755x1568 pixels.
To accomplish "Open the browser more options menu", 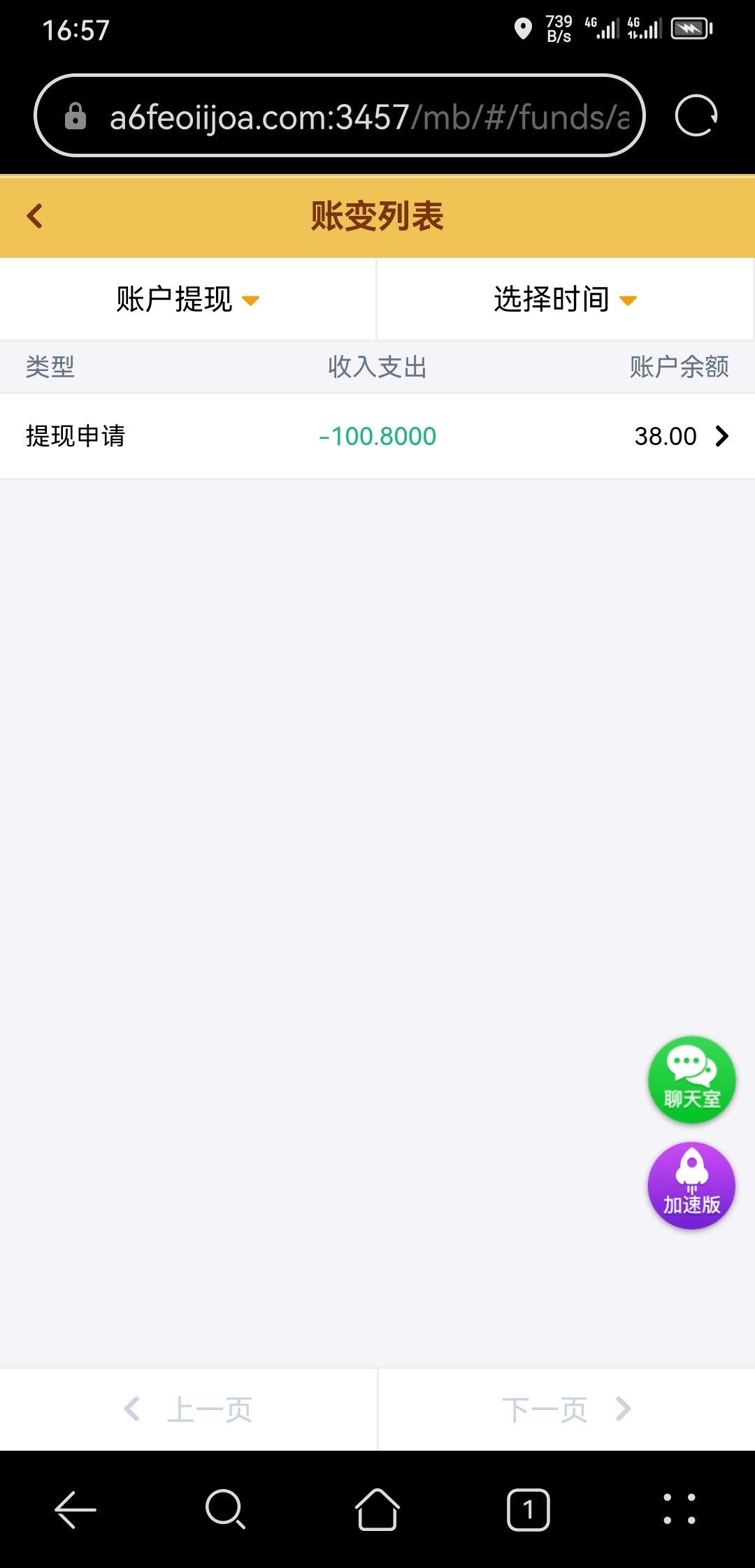I will [679, 1510].
